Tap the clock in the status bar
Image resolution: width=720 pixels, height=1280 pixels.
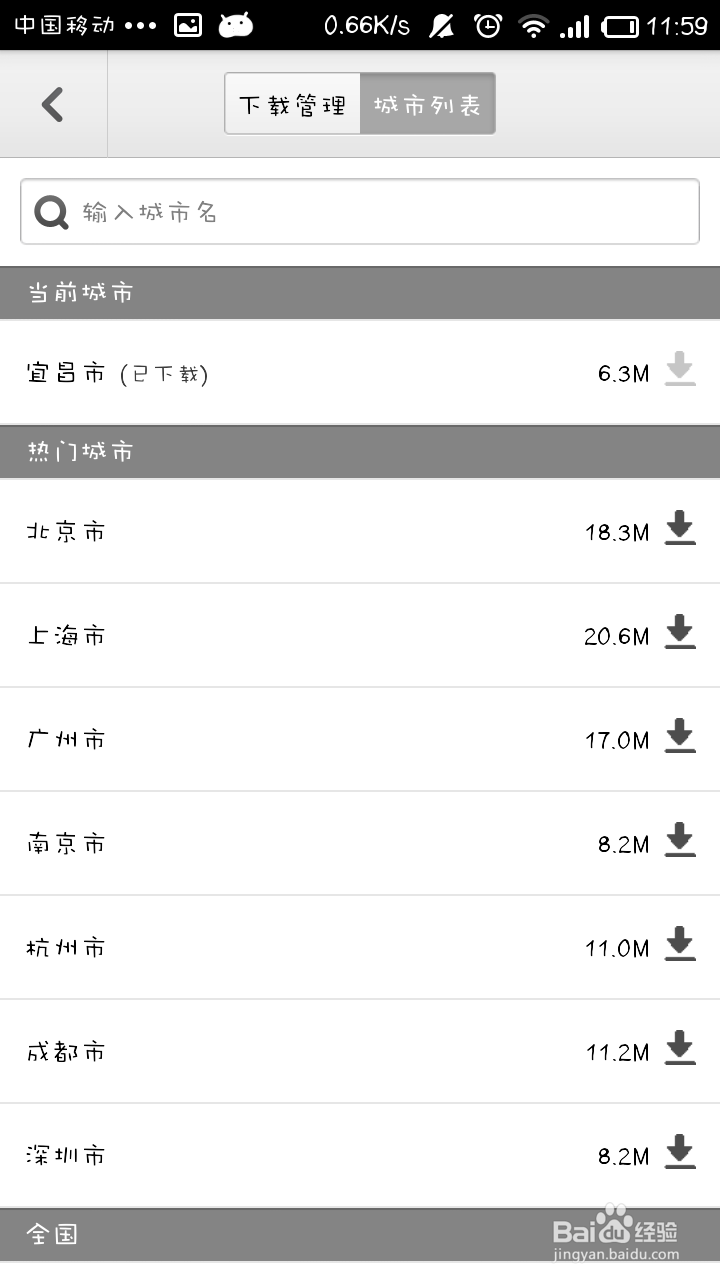pos(487,27)
